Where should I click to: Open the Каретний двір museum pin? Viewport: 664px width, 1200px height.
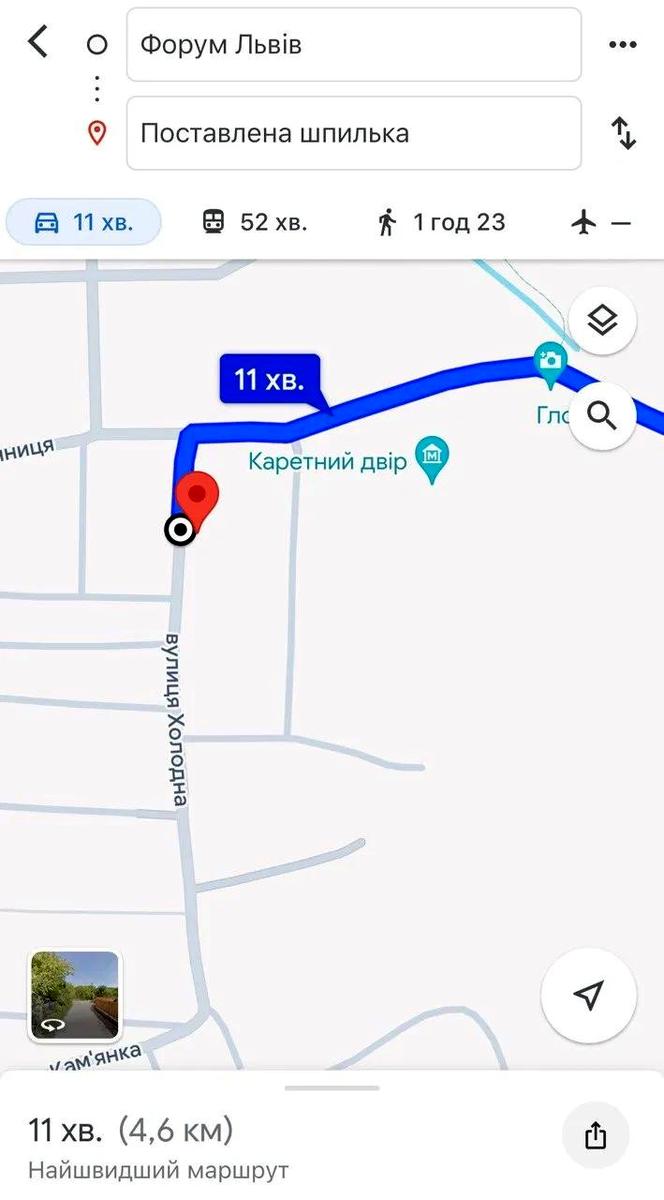click(x=431, y=461)
